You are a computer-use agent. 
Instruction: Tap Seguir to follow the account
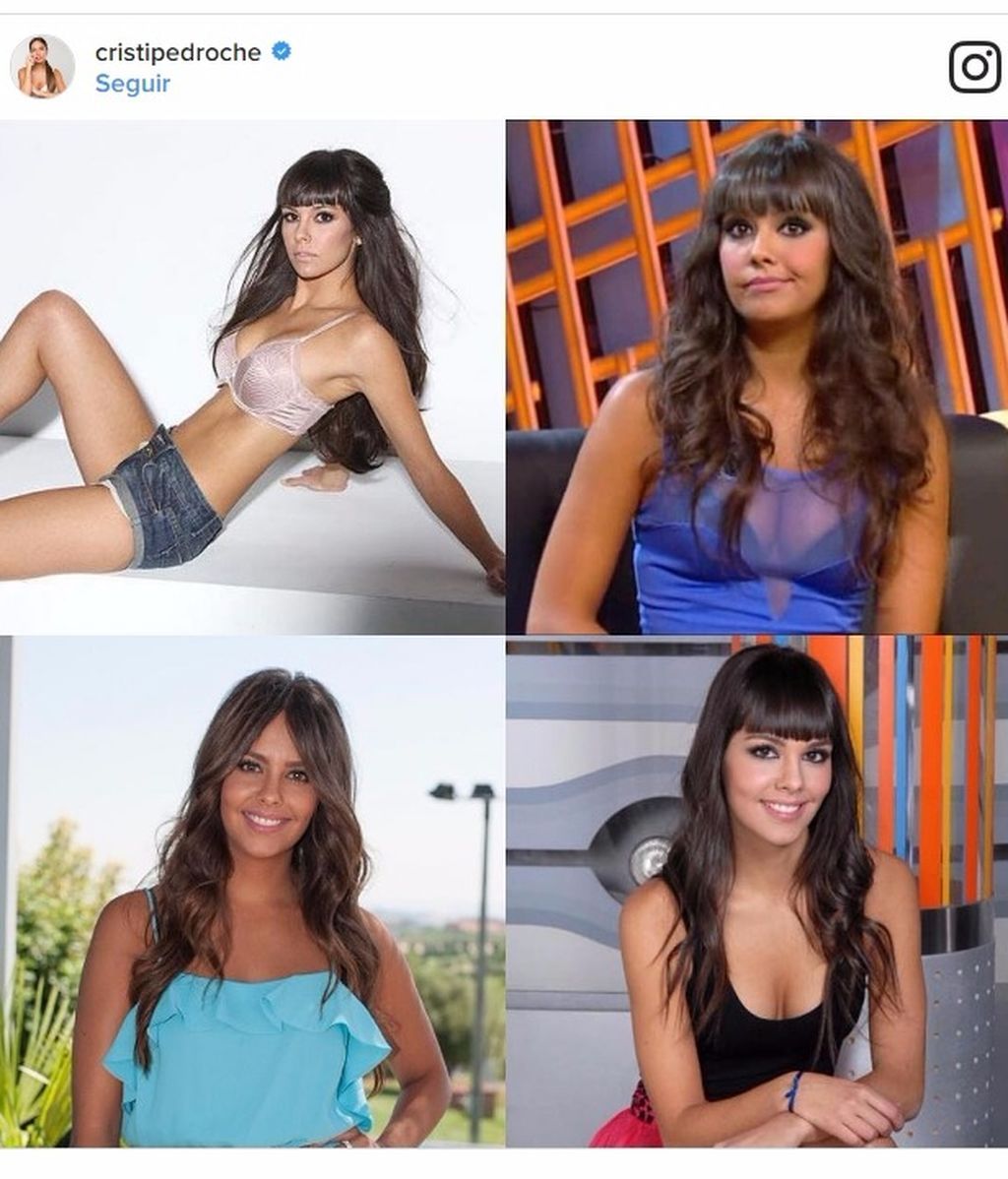point(132,84)
